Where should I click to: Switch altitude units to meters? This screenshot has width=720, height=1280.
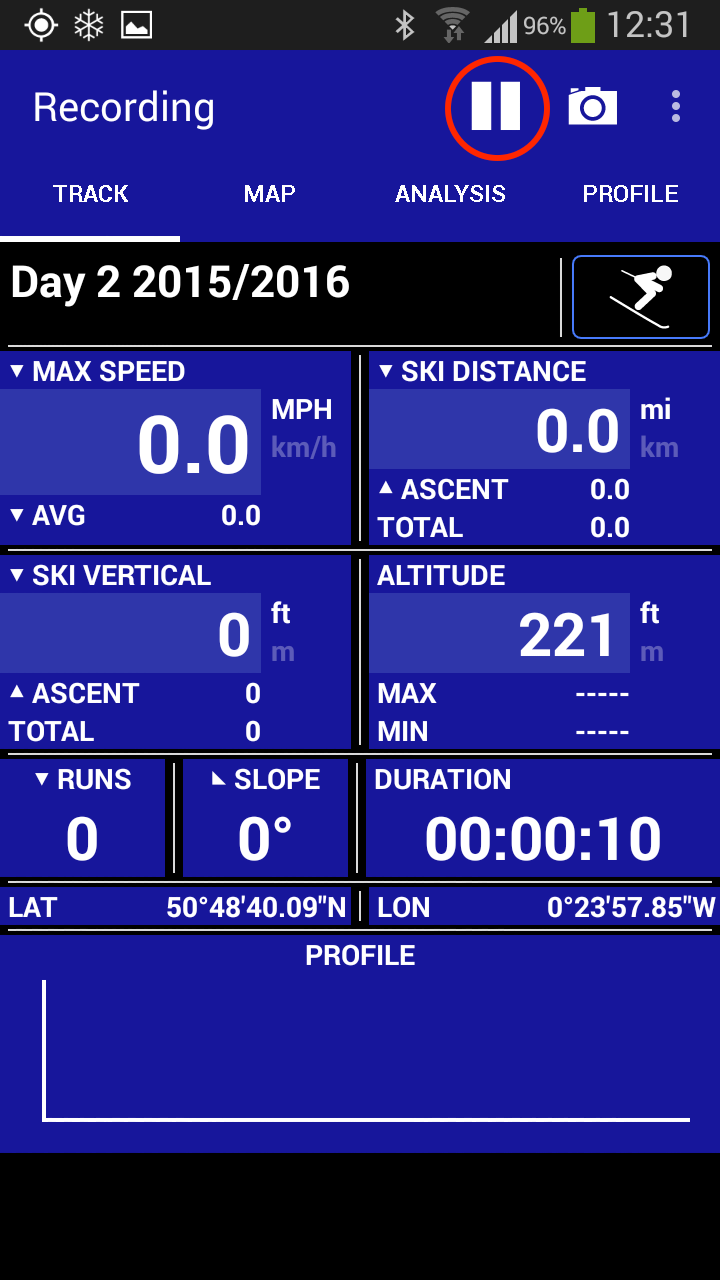point(652,652)
